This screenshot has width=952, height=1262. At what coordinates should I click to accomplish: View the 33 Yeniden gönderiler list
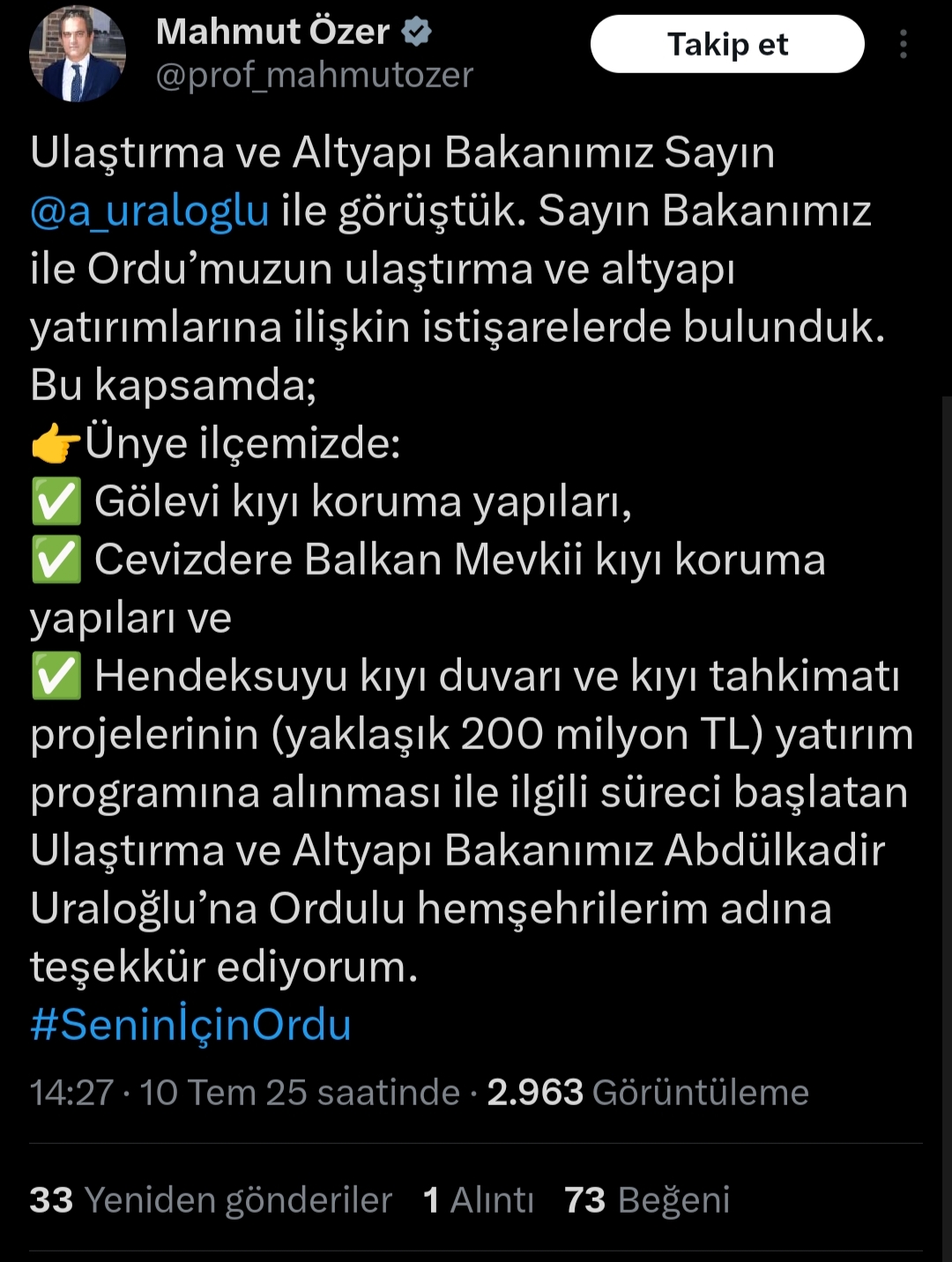click(211, 1199)
